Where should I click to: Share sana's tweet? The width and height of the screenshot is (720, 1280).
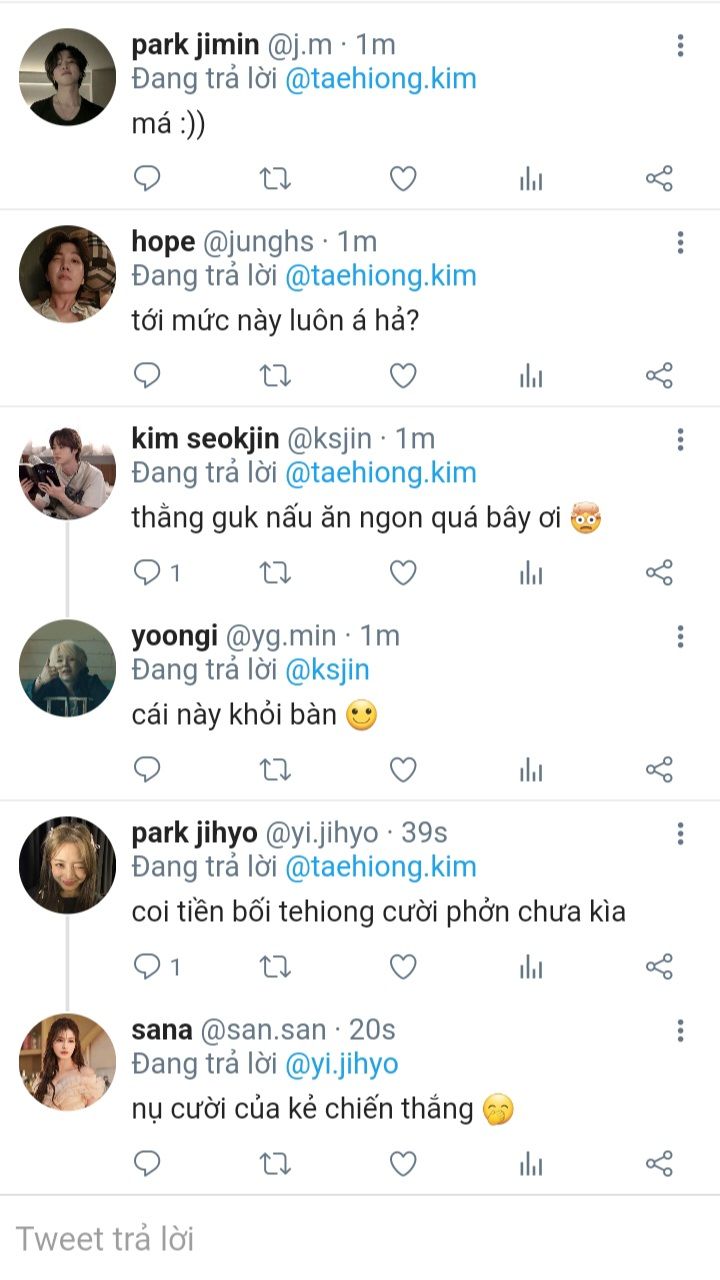[659, 1164]
